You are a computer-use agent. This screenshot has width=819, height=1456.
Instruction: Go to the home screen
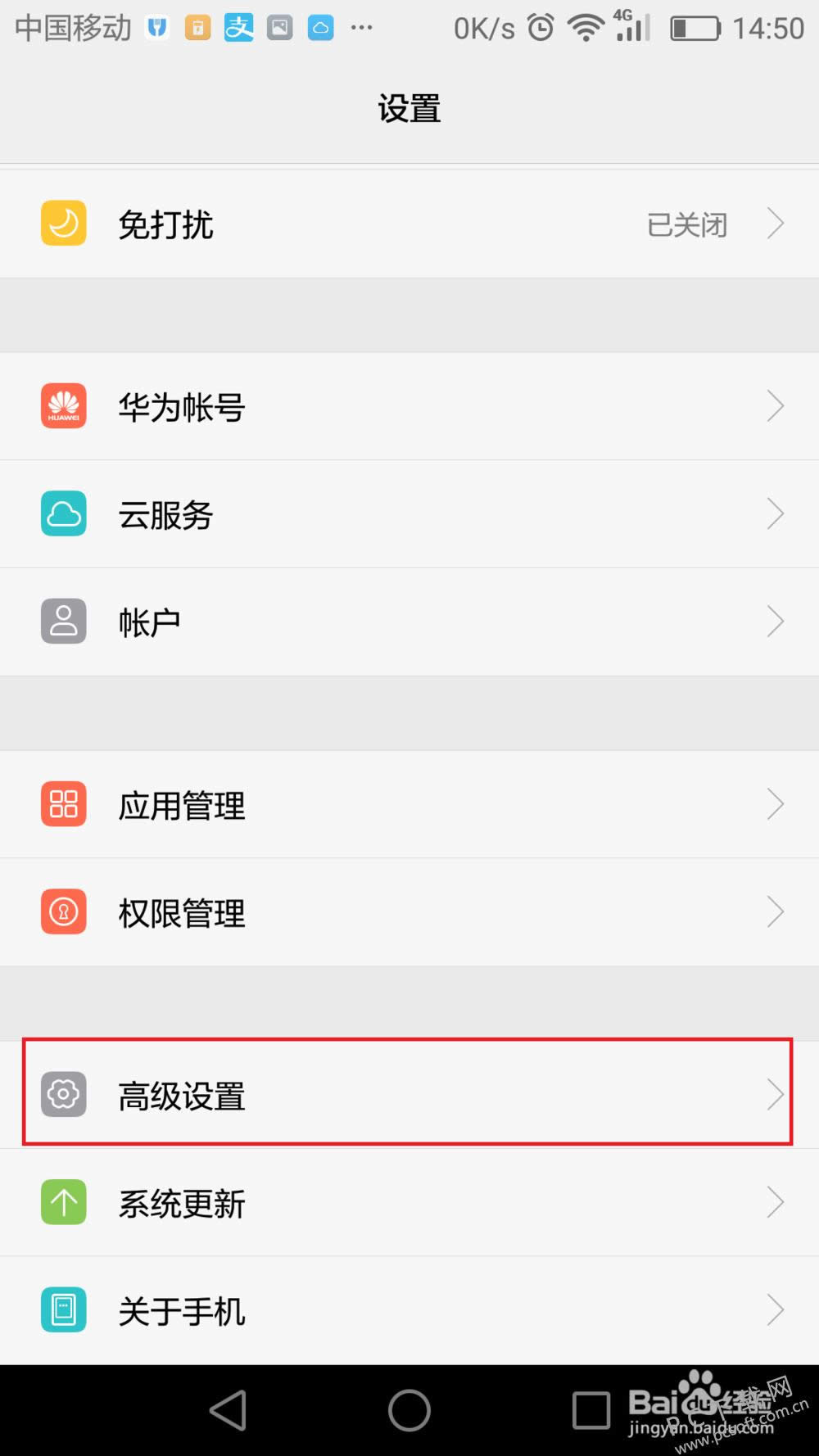click(x=409, y=1410)
